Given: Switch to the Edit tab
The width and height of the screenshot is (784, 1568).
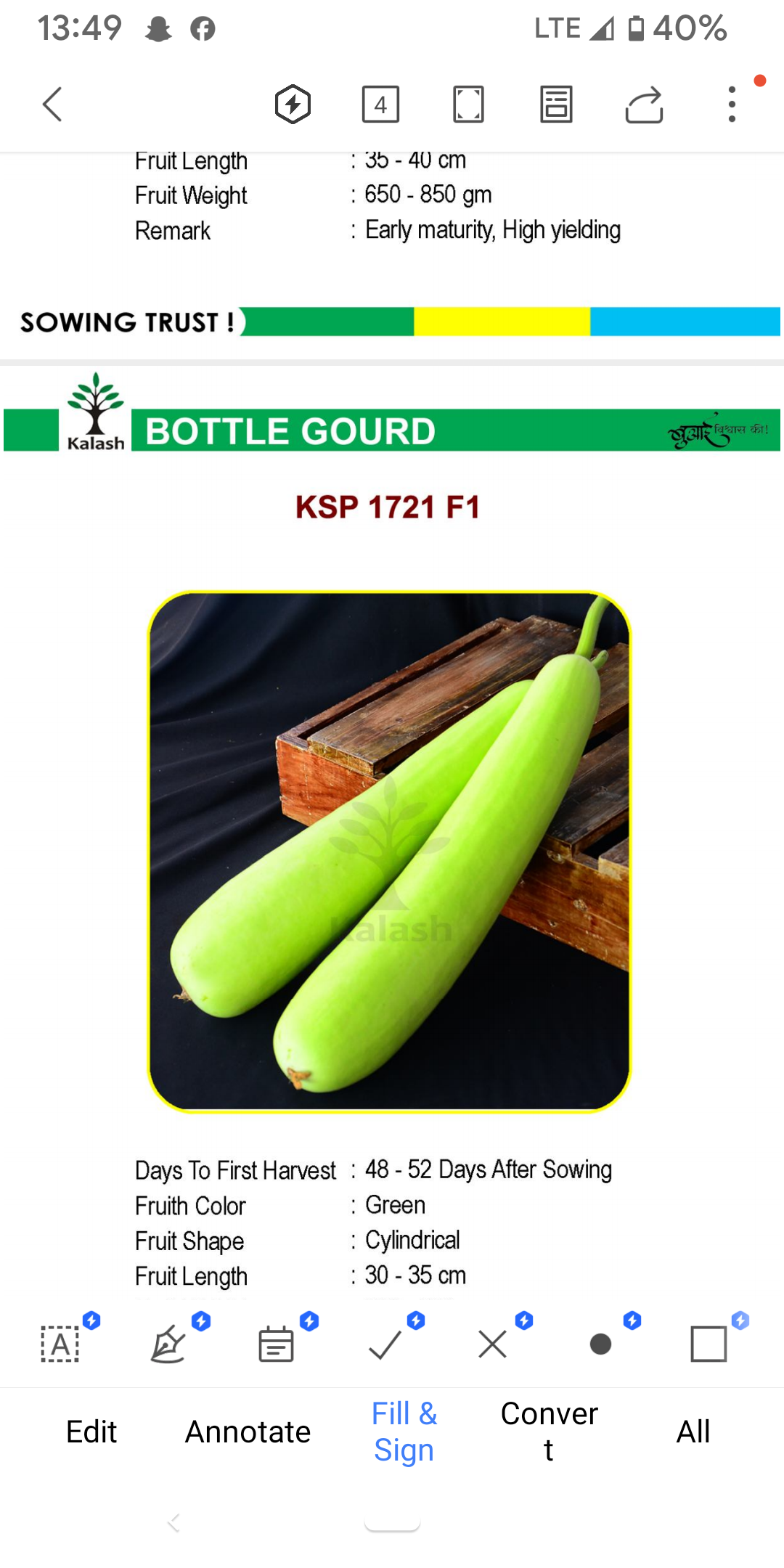Looking at the screenshot, I should 91,1432.
